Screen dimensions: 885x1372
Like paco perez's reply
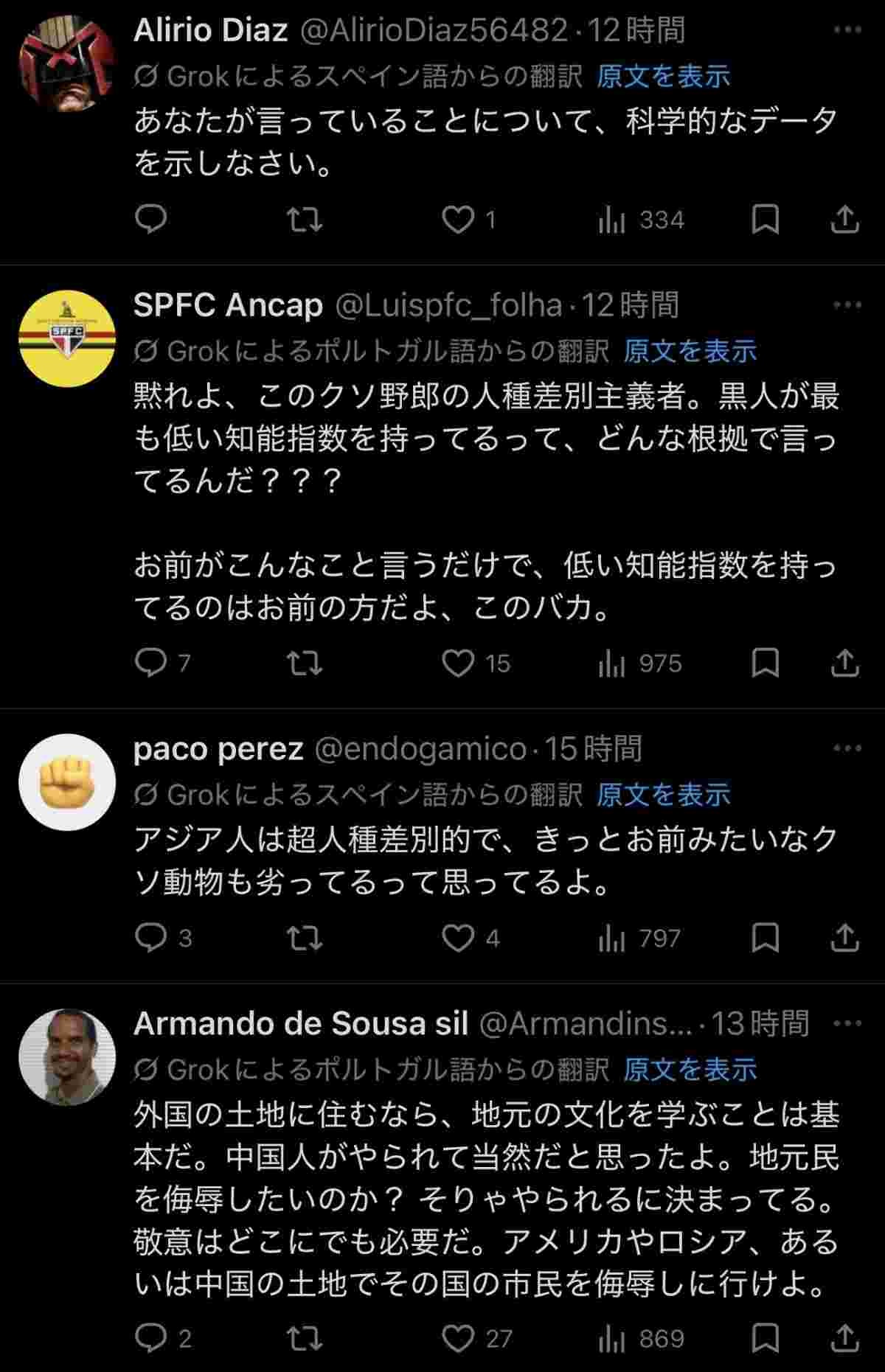[457, 938]
